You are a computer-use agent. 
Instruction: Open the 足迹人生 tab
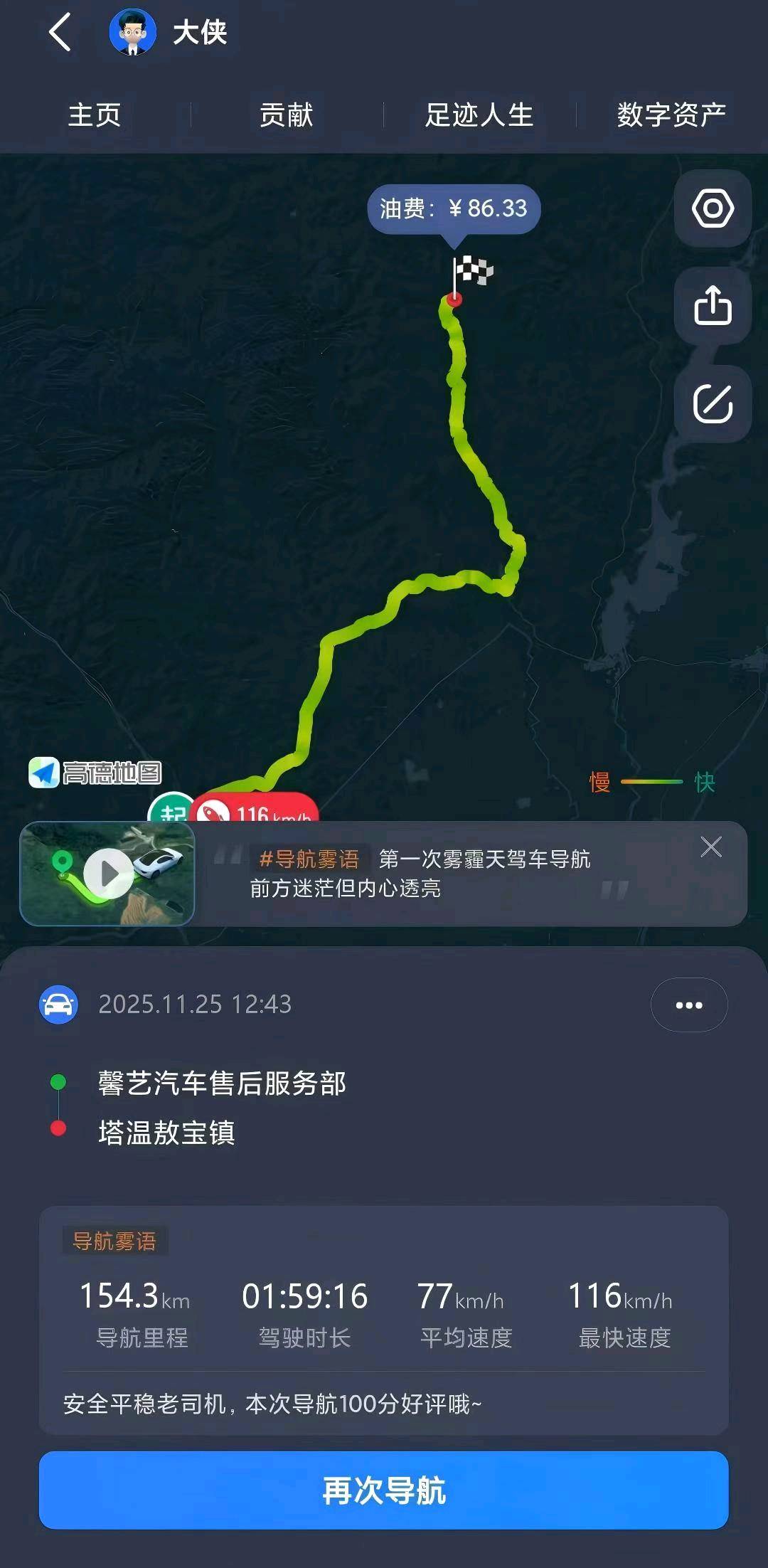coord(479,115)
